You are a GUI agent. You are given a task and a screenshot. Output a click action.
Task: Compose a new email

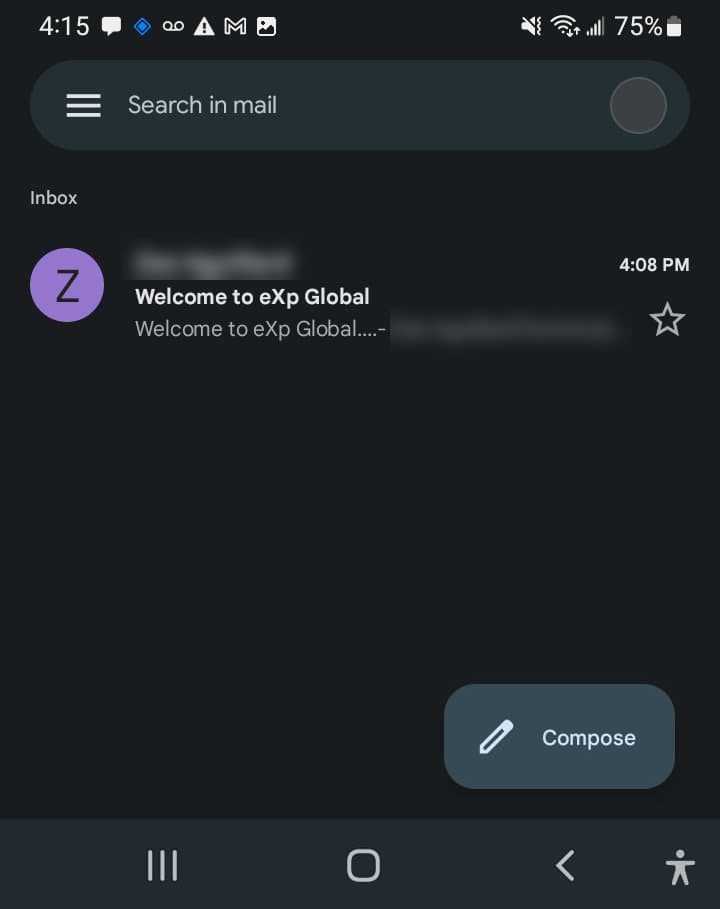pyautogui.click(x=559, y=737)
